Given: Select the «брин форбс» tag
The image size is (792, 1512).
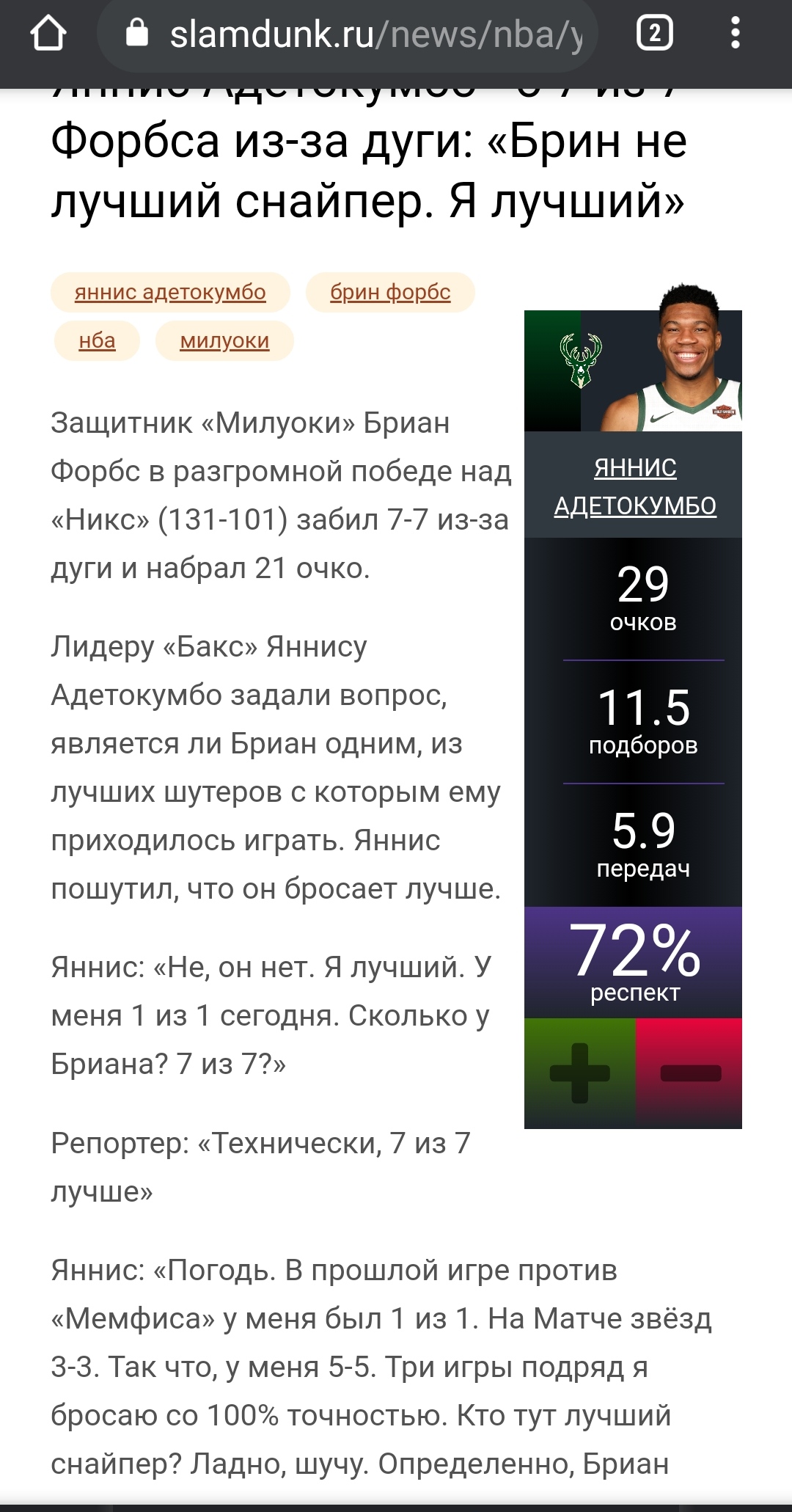Looking at the screenshot, I should [x=390, y=292].
